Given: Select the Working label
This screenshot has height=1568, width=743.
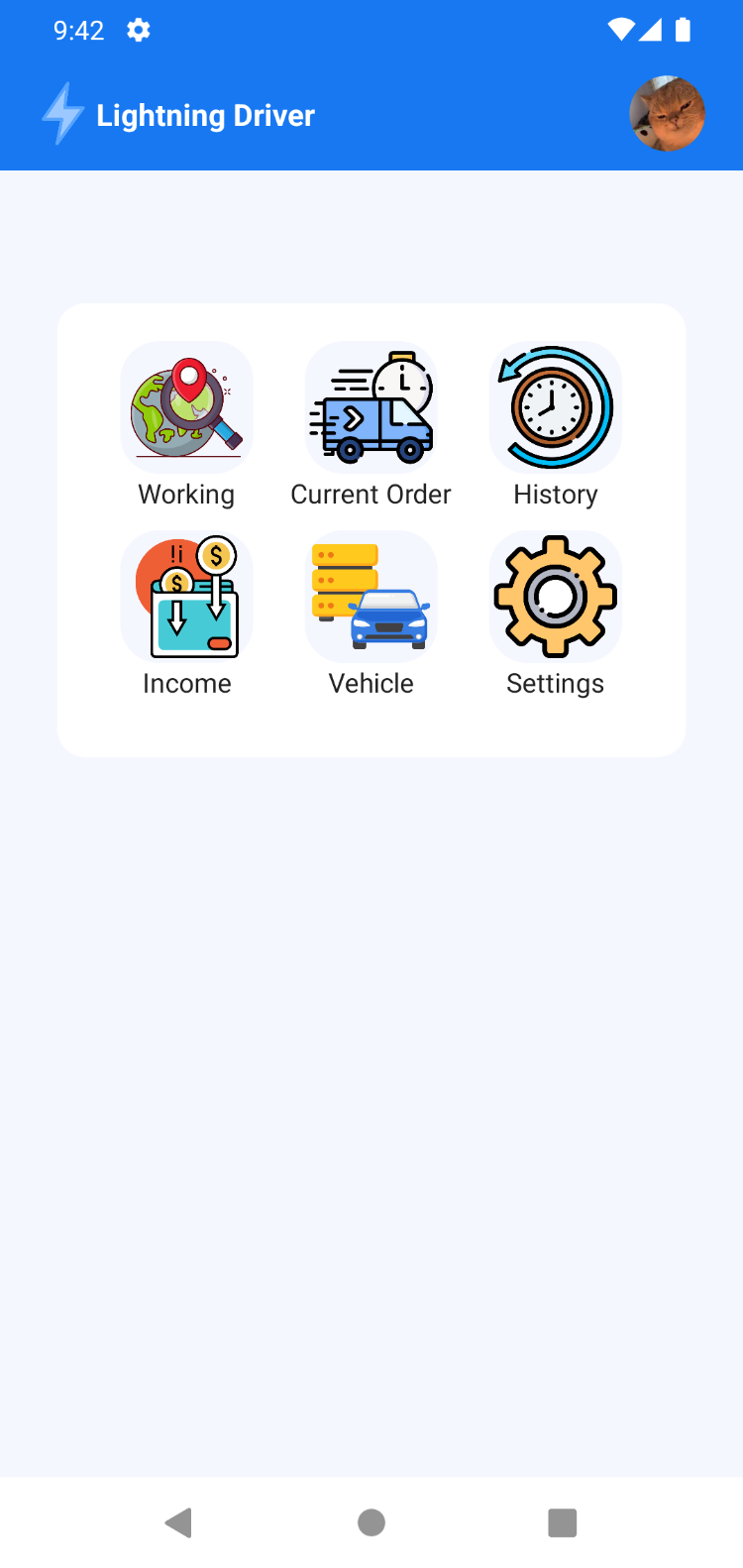Looking at the screenshot, I should [185, 494].
